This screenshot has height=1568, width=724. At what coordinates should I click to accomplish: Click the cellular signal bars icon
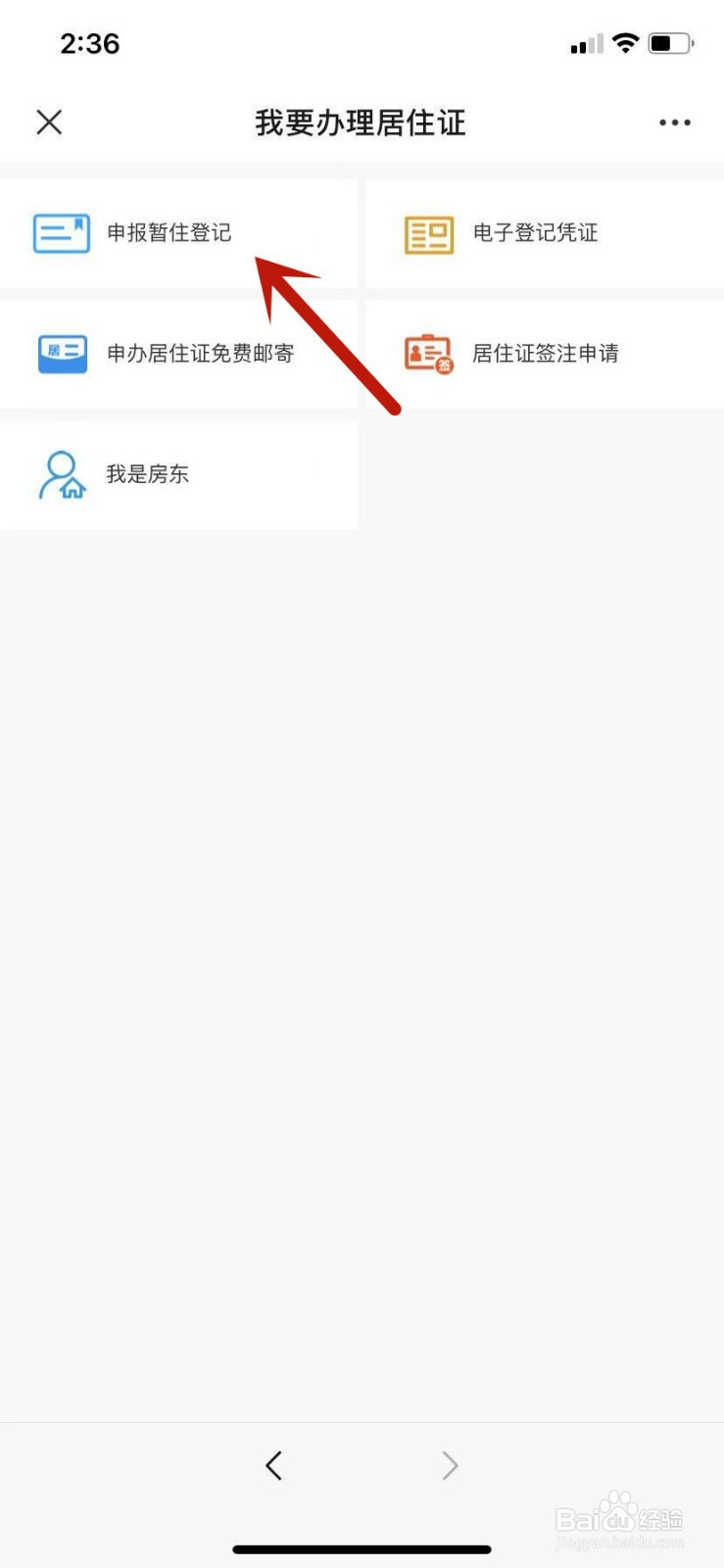tap(586, 44)
